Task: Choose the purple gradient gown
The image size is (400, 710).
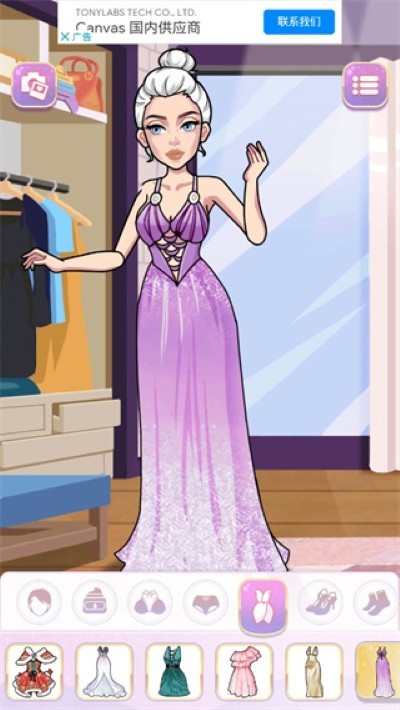Action: (x=378, y=671)
